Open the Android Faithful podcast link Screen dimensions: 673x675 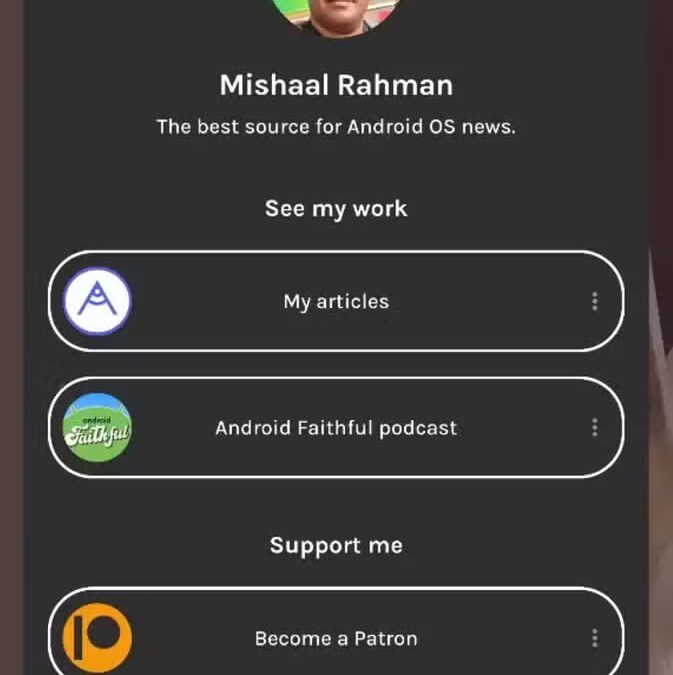(x=336, y=428)
